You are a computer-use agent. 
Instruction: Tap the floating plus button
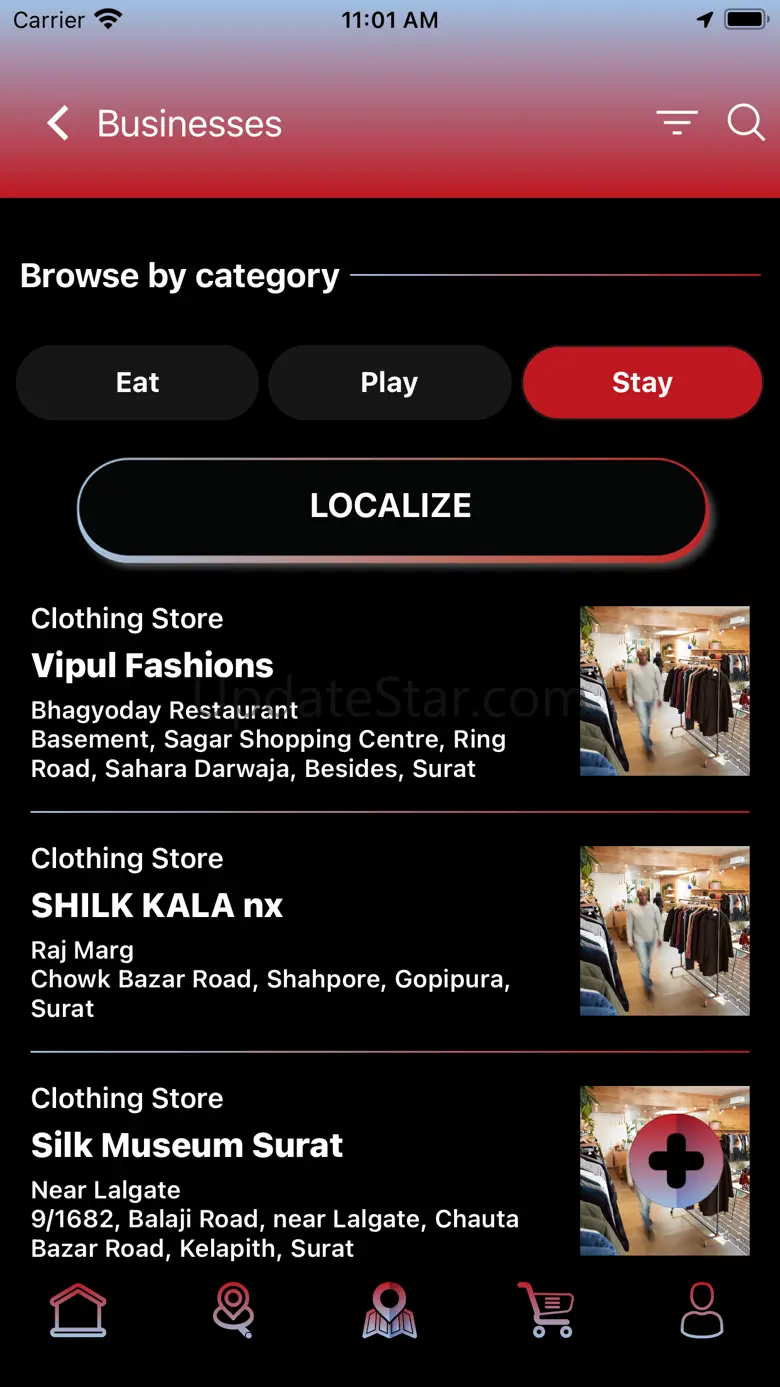click(676, 1161)
